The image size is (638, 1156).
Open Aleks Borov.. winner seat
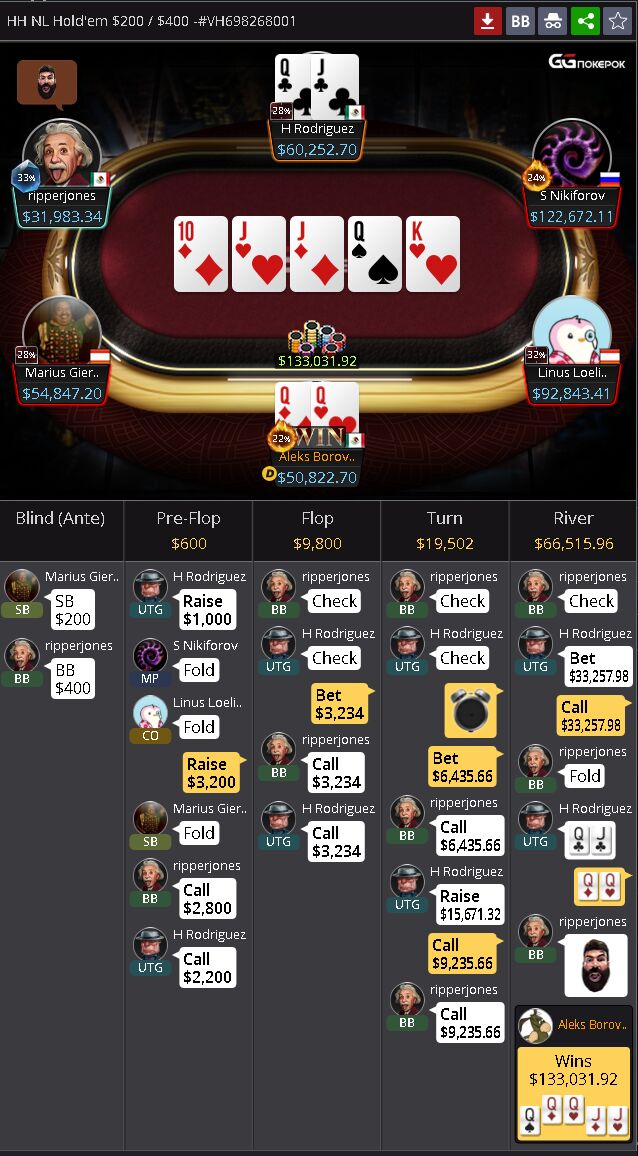317,456
